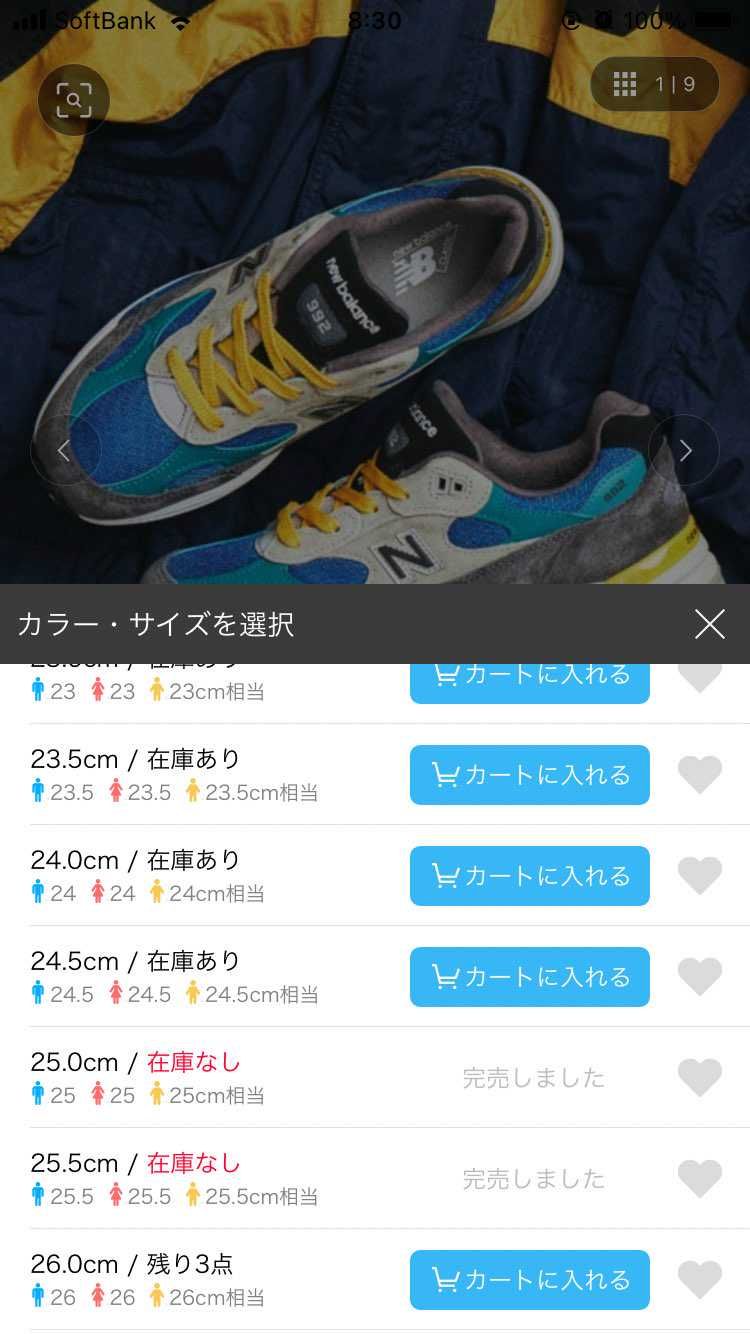This screenshot has height=1334, width=750.
Task: Open the image search camera tool
Action: tap(73, 99)
